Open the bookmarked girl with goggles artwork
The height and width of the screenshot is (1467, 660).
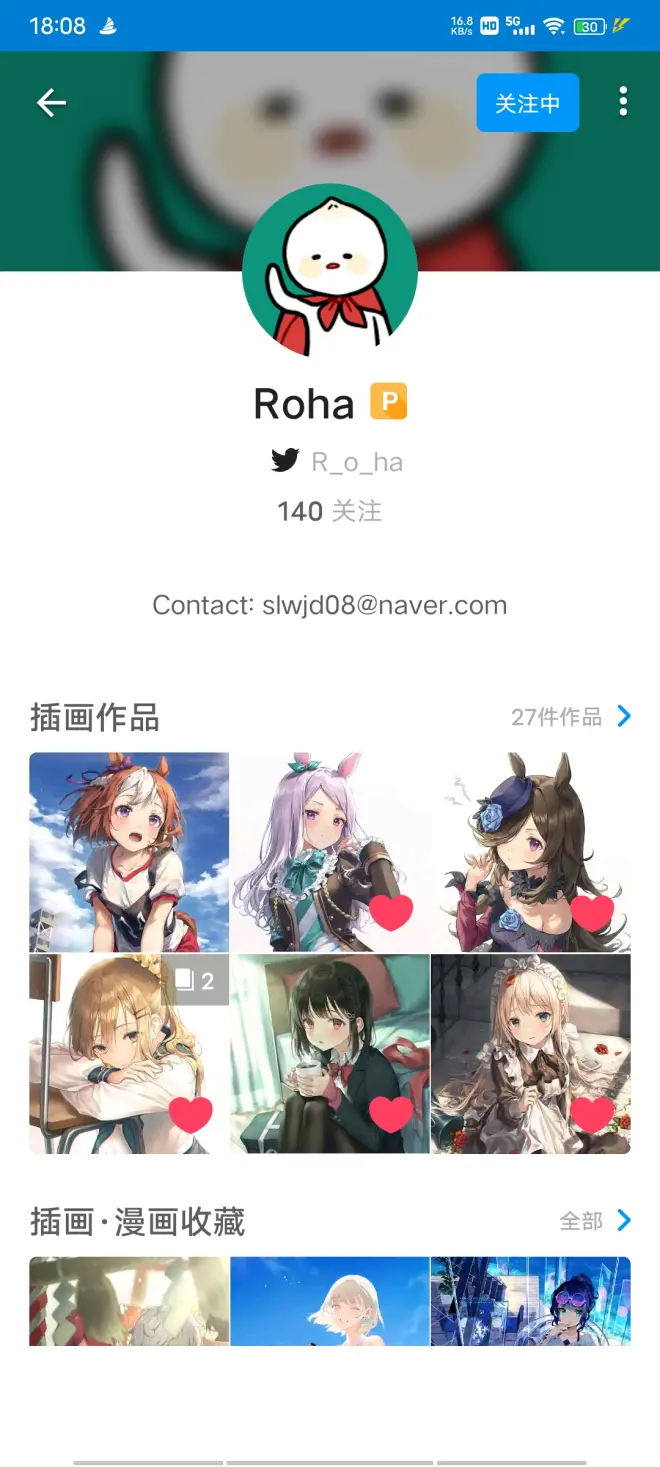tap(531, 1300)
